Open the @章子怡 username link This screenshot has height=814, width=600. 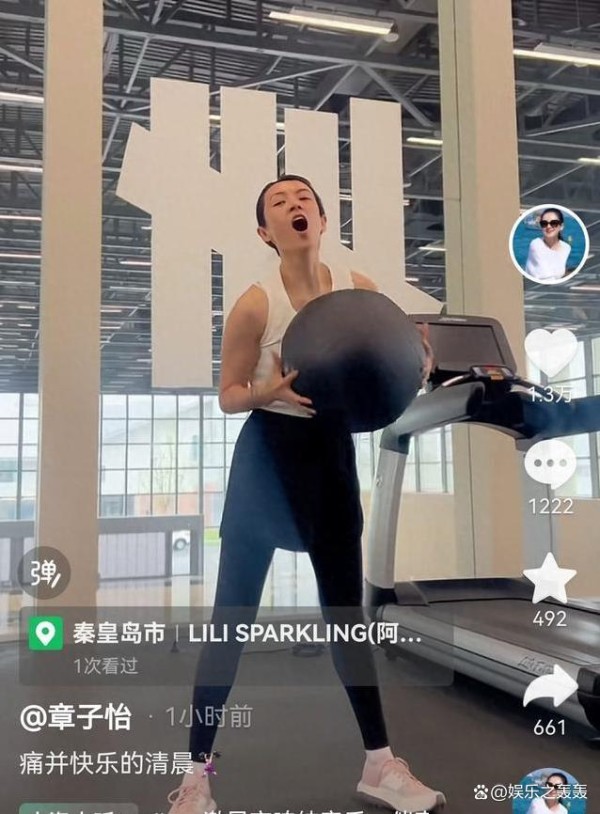[x=75, y=717]
